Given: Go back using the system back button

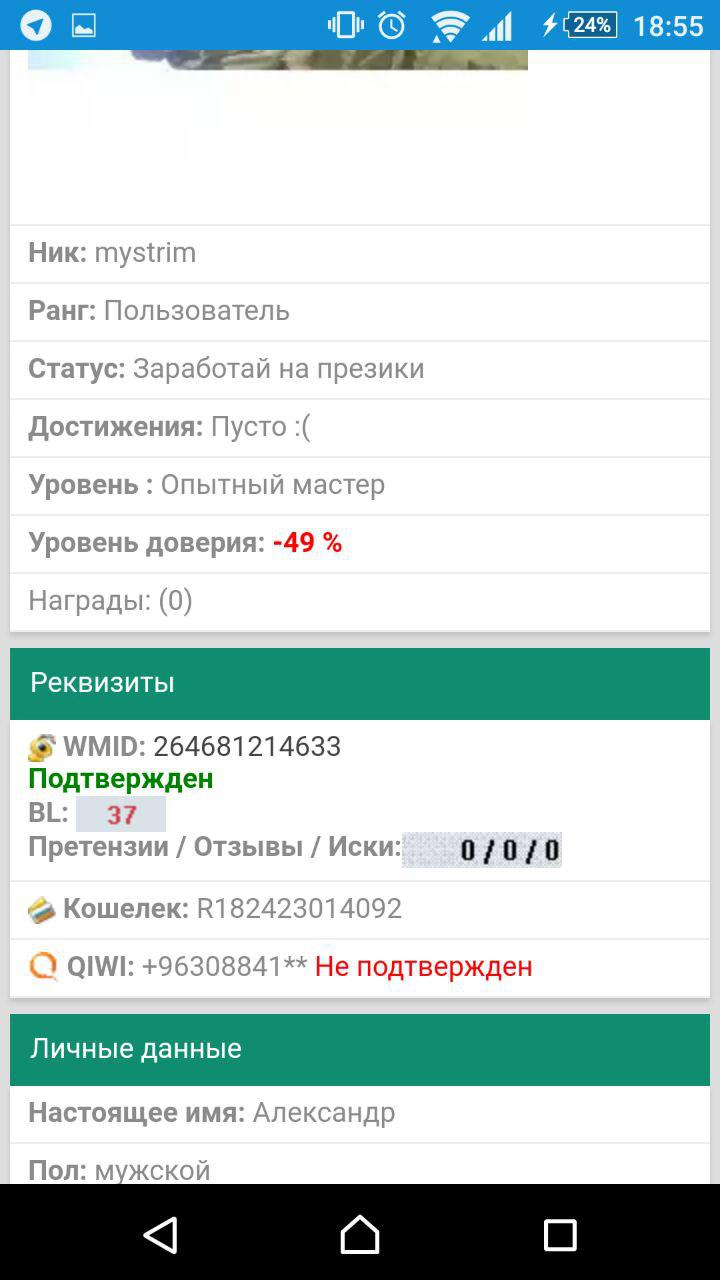Looking at the screenshot, I should pyautogui.click(x=160, y=1235).
